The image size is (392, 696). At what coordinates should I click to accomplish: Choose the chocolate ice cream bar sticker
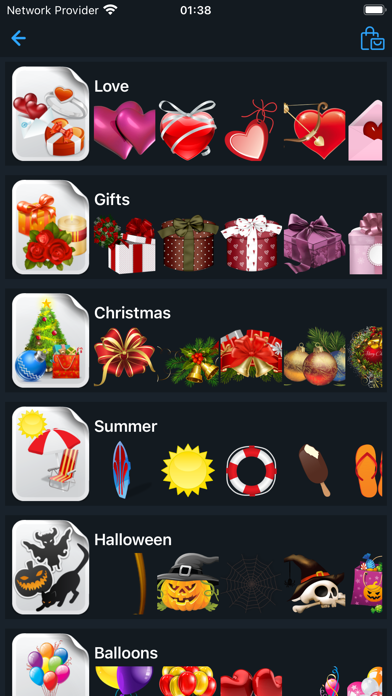click(315, 470)
